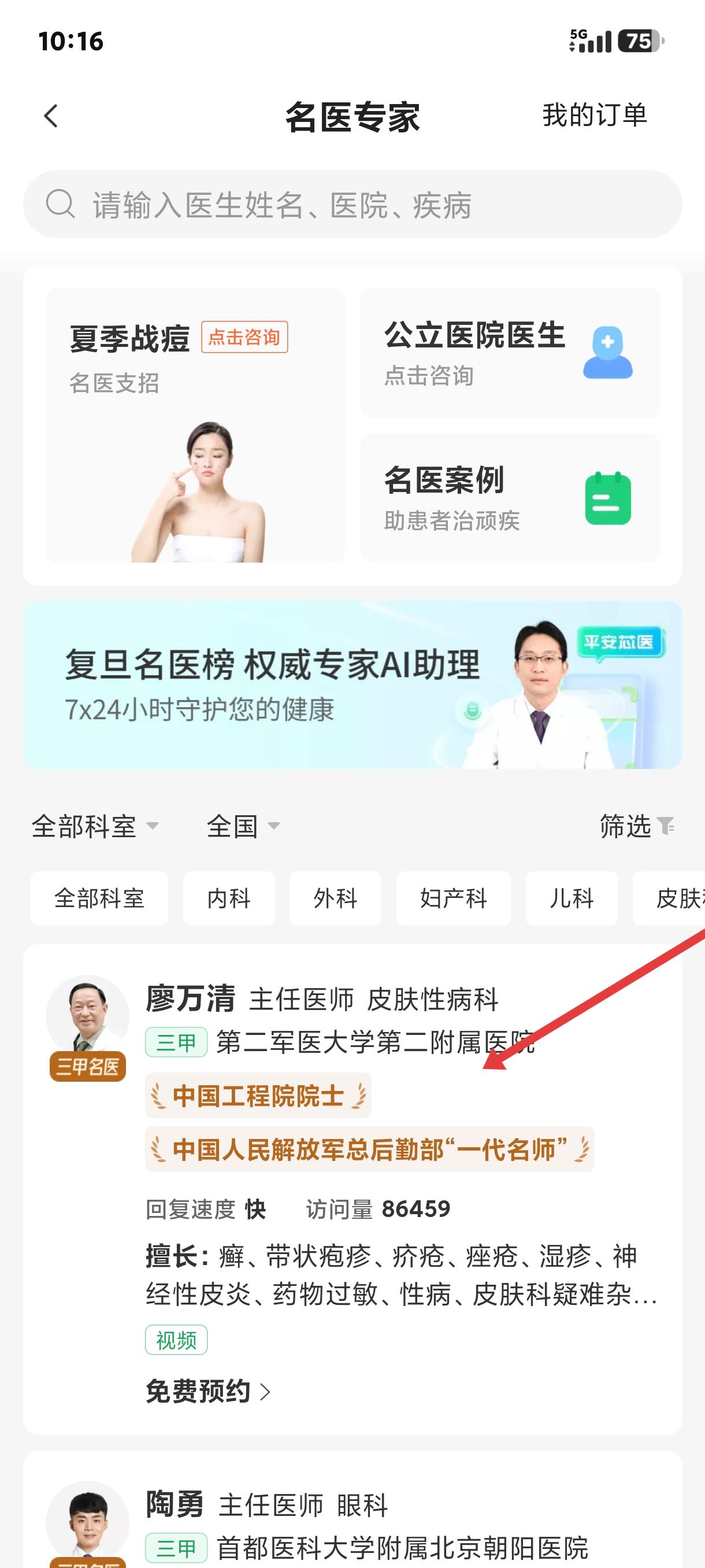Open 陶勇's doctor profile card
Screen dimensions: 705x1568
click(x=352, y=1510)
